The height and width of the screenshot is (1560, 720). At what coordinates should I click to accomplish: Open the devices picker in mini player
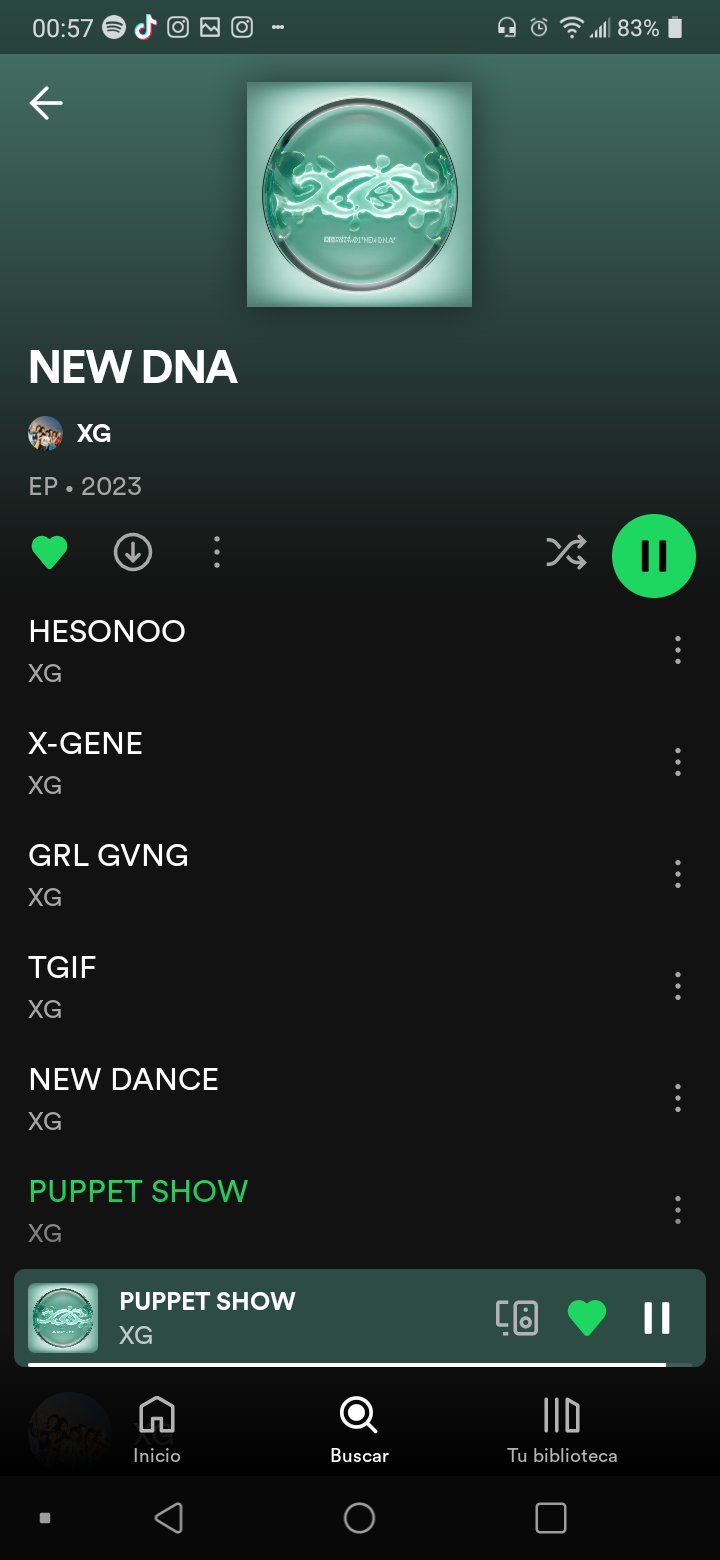click(x=517, y=1317)
